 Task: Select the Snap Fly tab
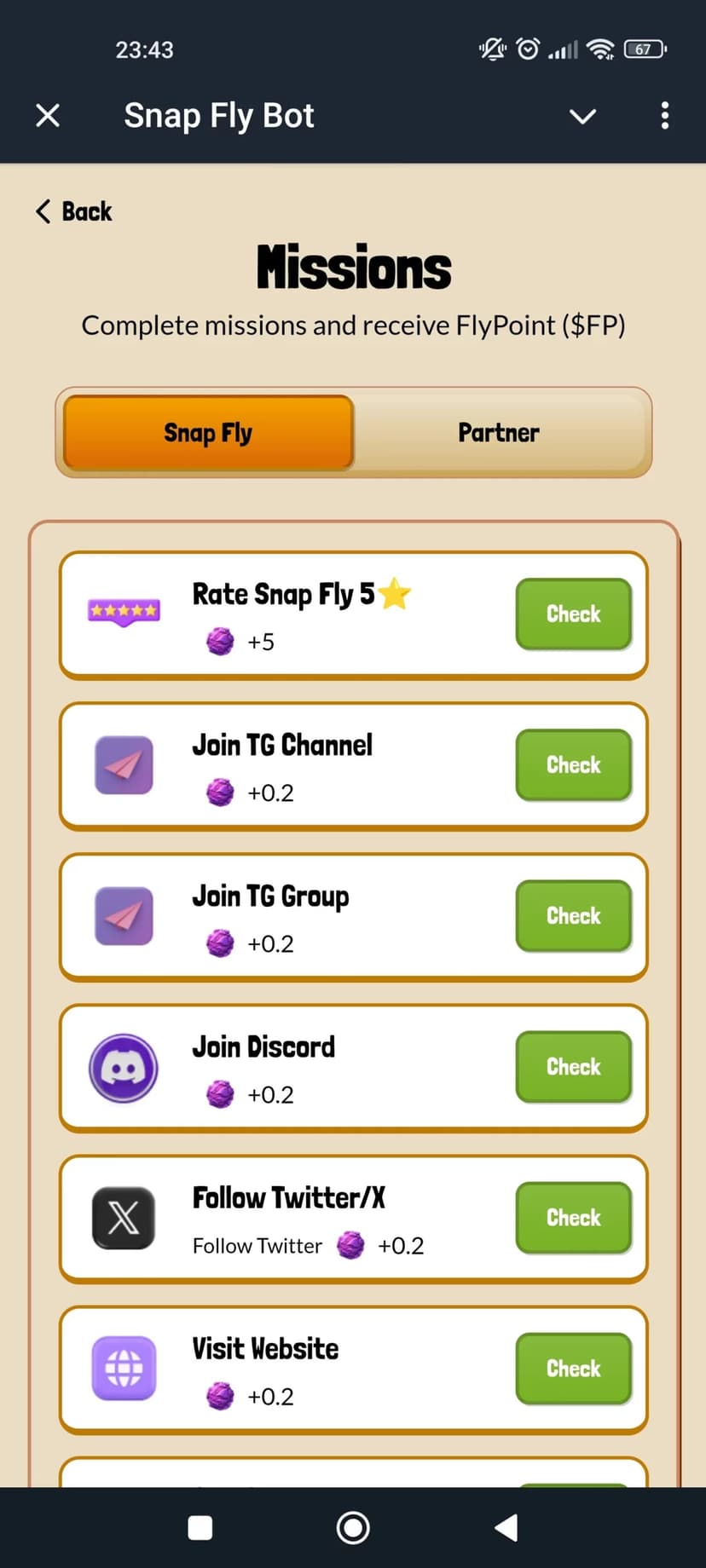tap(208, 433)
